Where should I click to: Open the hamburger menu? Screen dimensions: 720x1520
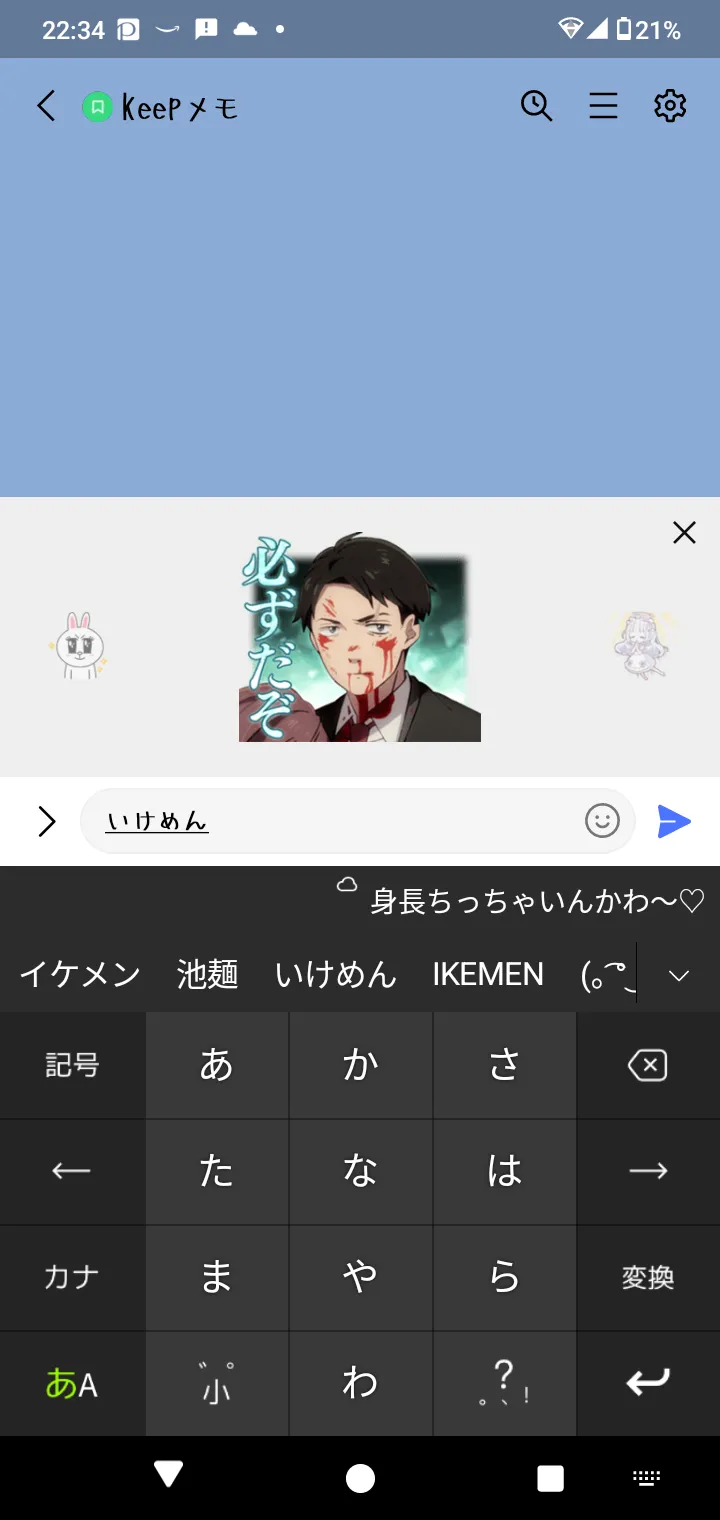pyautogui.click(x=603, y=105)
